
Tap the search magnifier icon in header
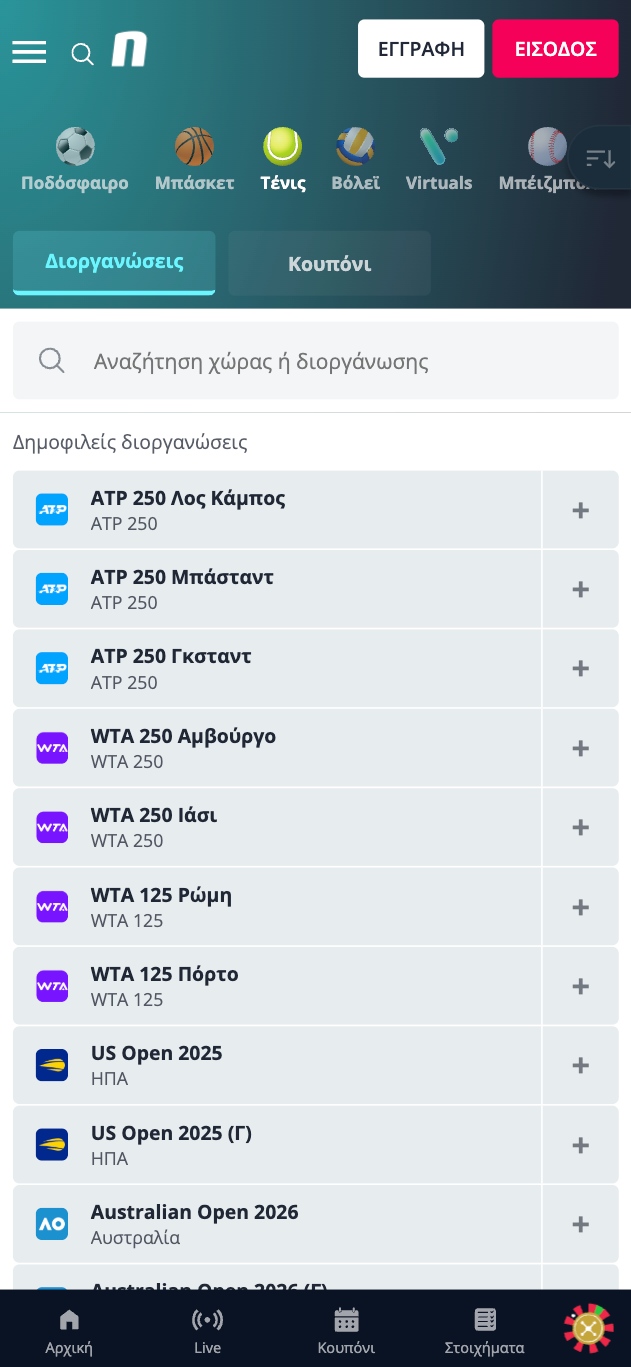click(83, 54)
